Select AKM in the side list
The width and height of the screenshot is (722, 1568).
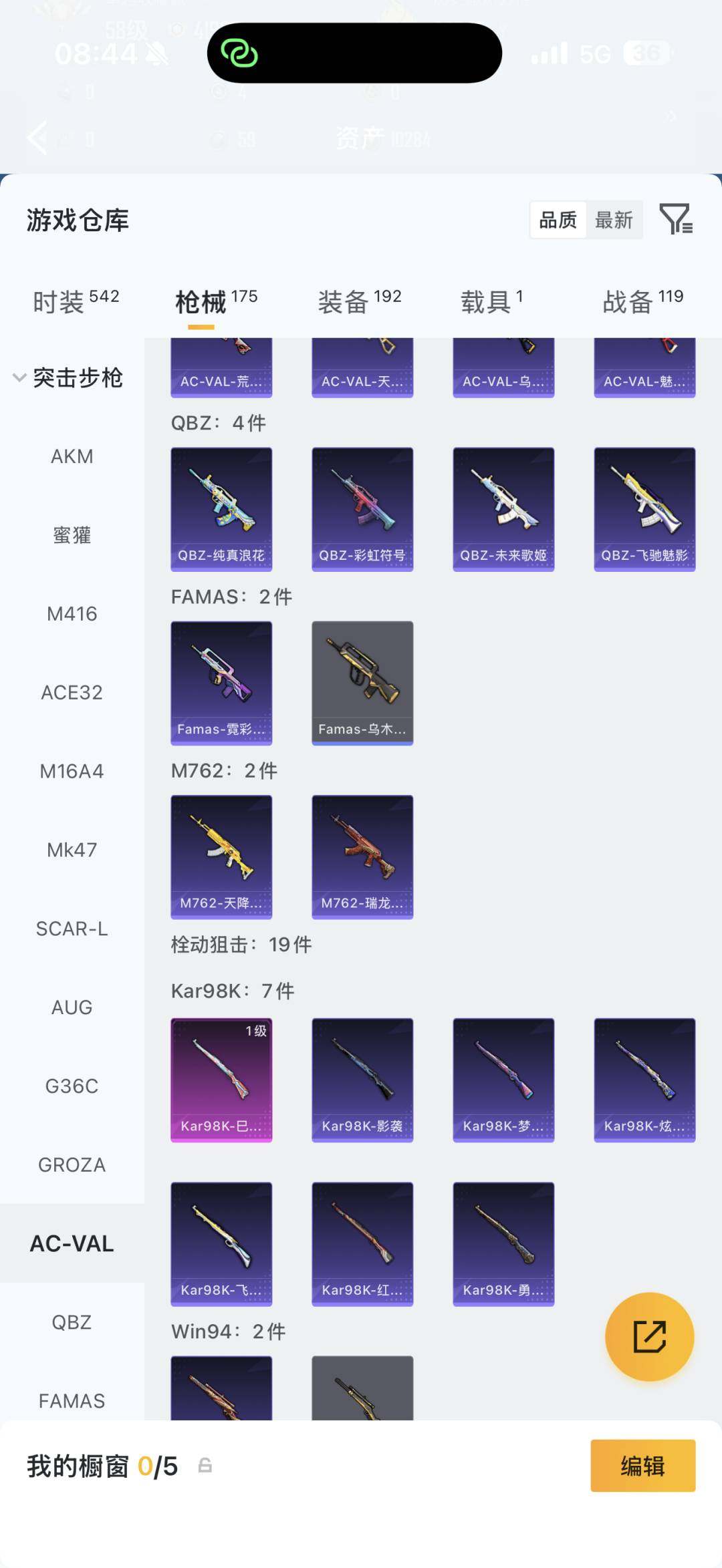pos(72,456)
